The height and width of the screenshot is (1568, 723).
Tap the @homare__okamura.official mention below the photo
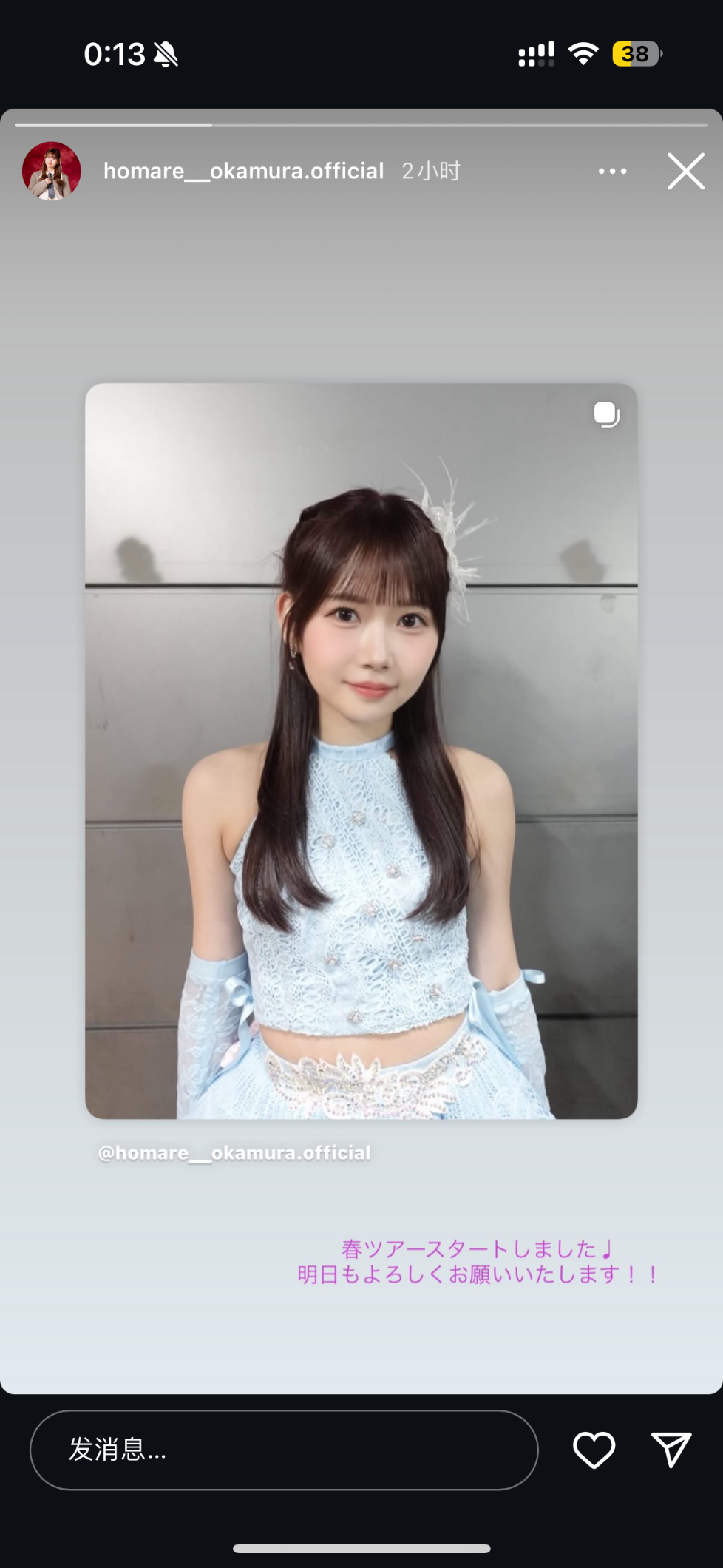(x=234, y=1152)
